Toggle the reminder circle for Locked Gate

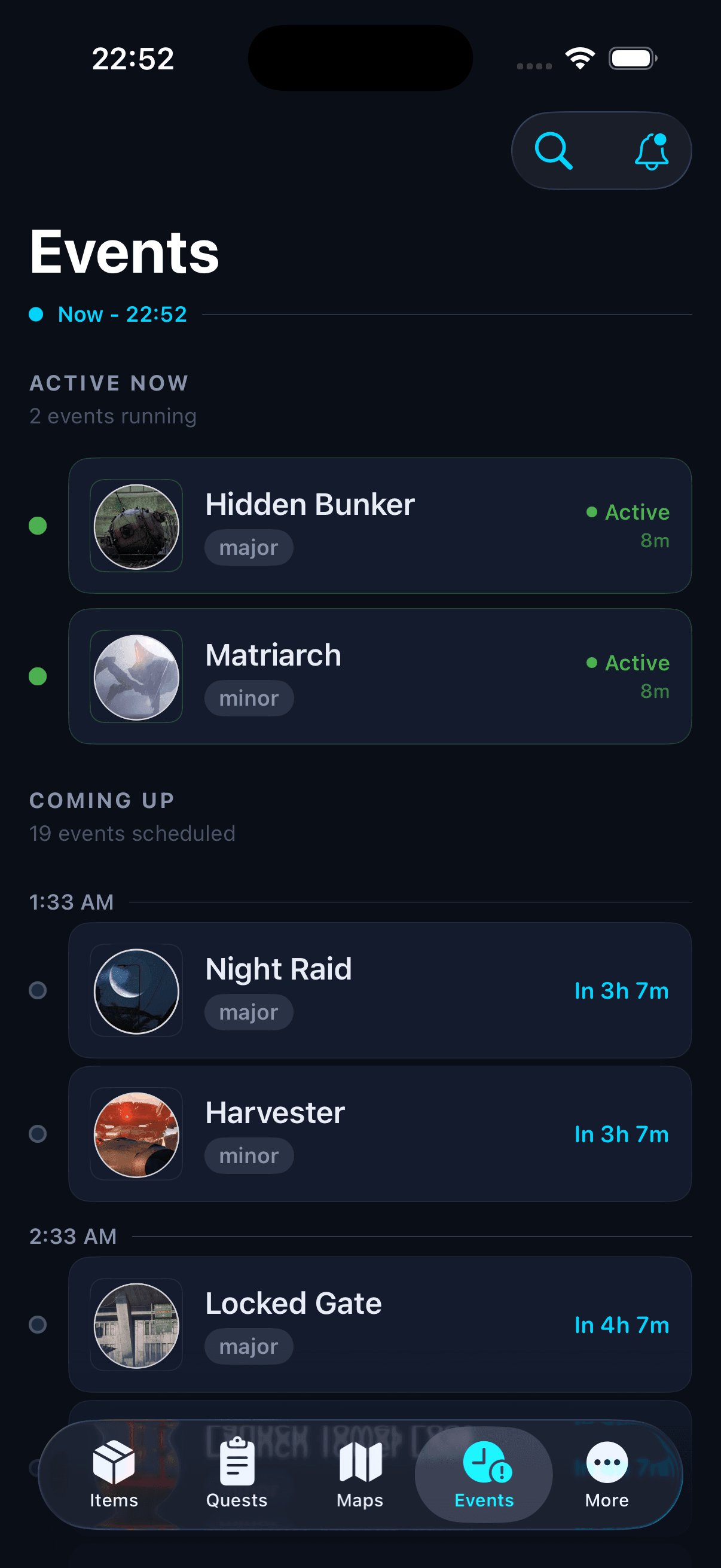(36, 1324)
